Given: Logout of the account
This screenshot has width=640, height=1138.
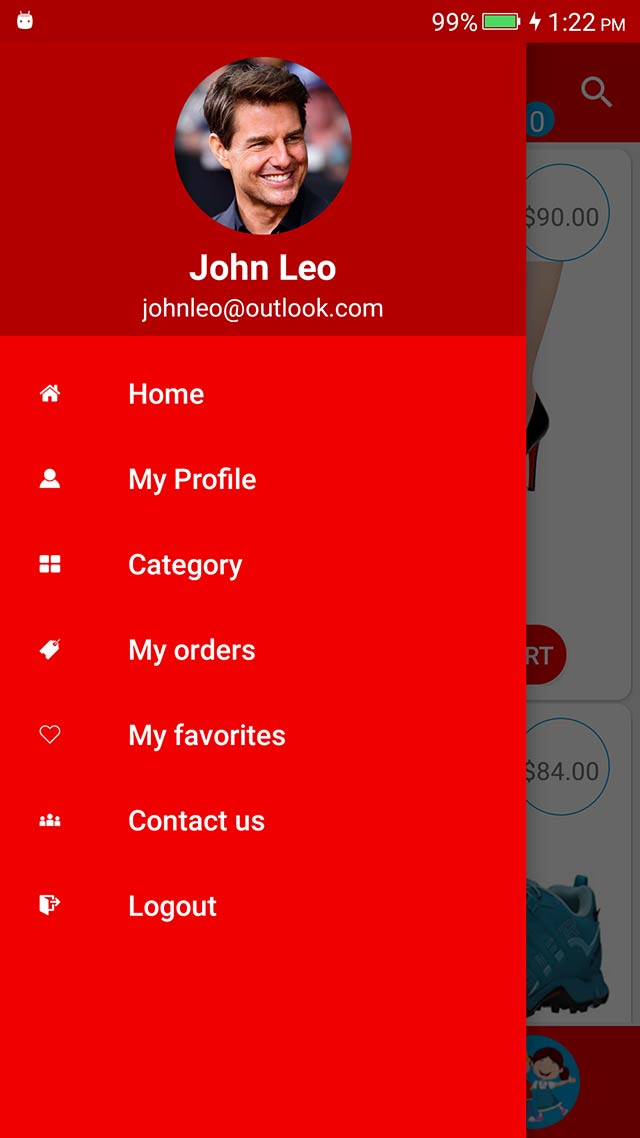Looking at the screenshot, I should [172, 906].
